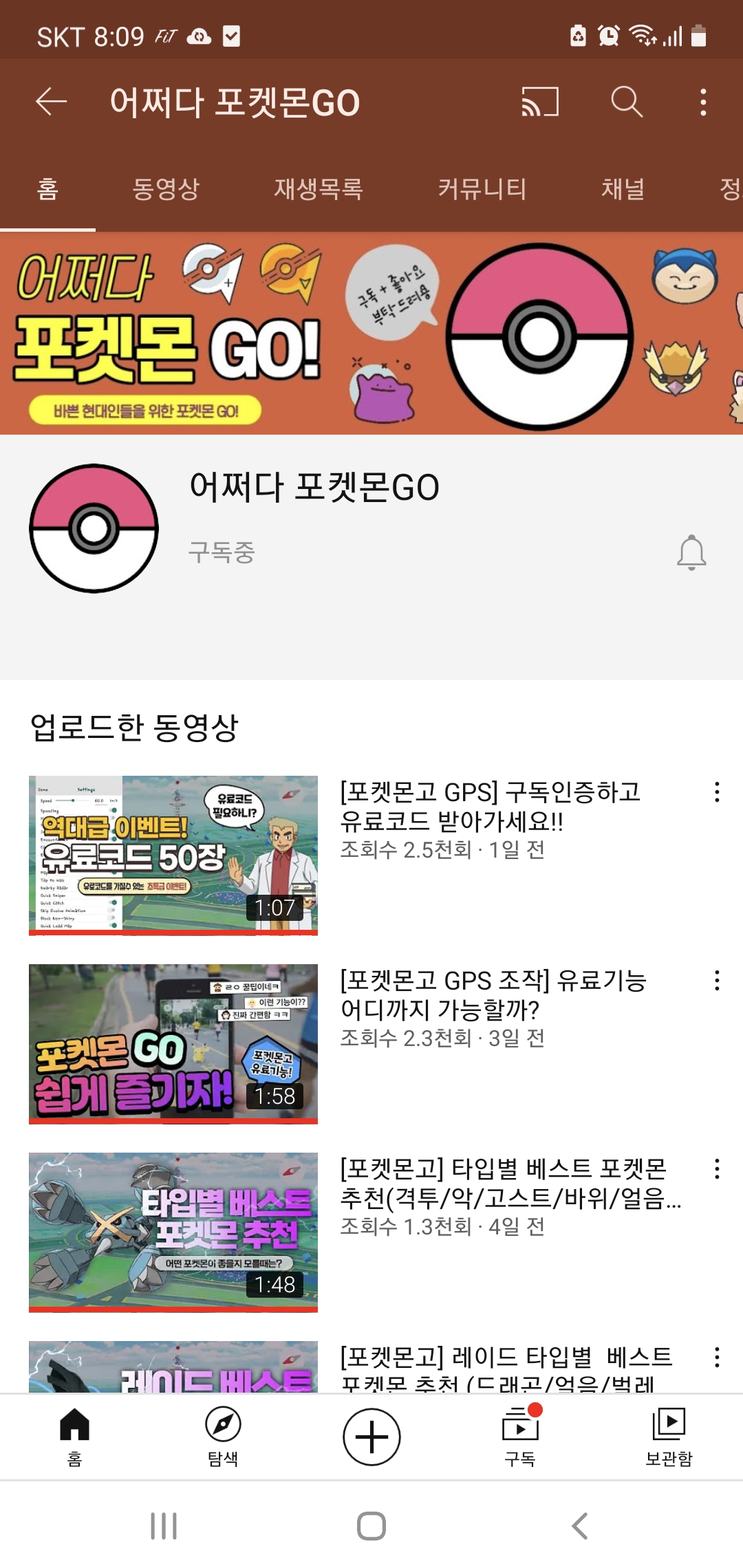Viewport: 743px width, 1568px height.
Task: Open search on the channel page
Action: 627,102
